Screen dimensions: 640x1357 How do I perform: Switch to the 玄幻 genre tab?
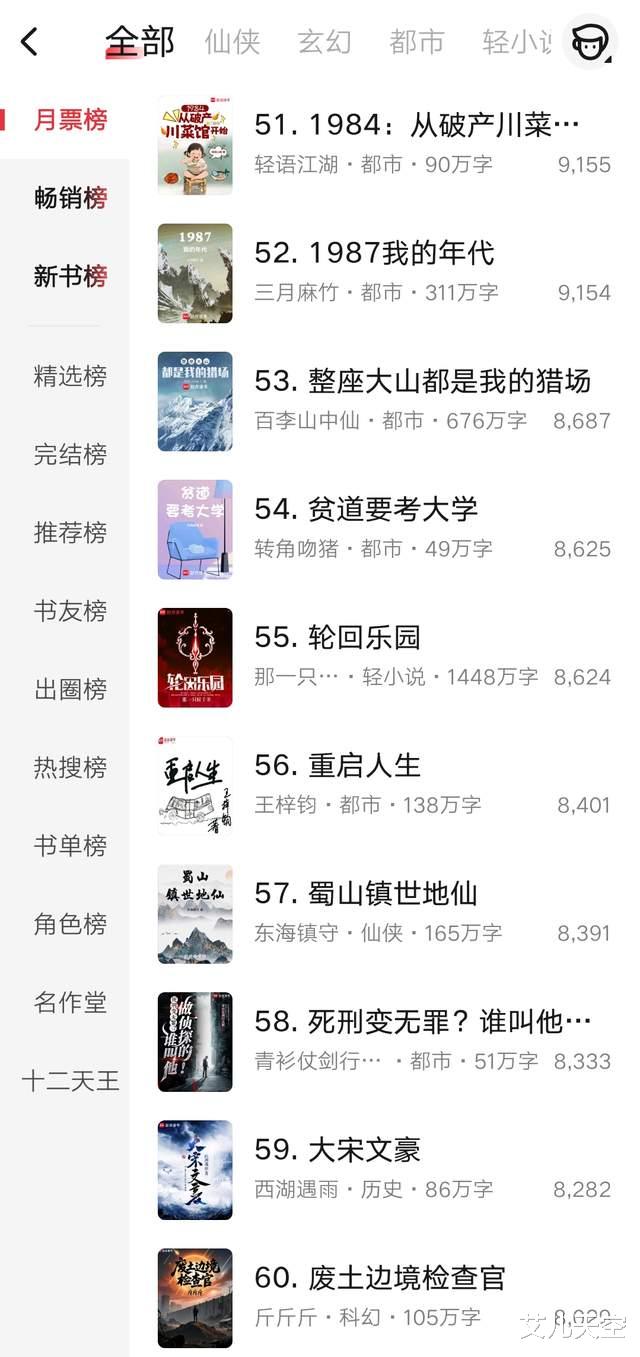point(324,42)
